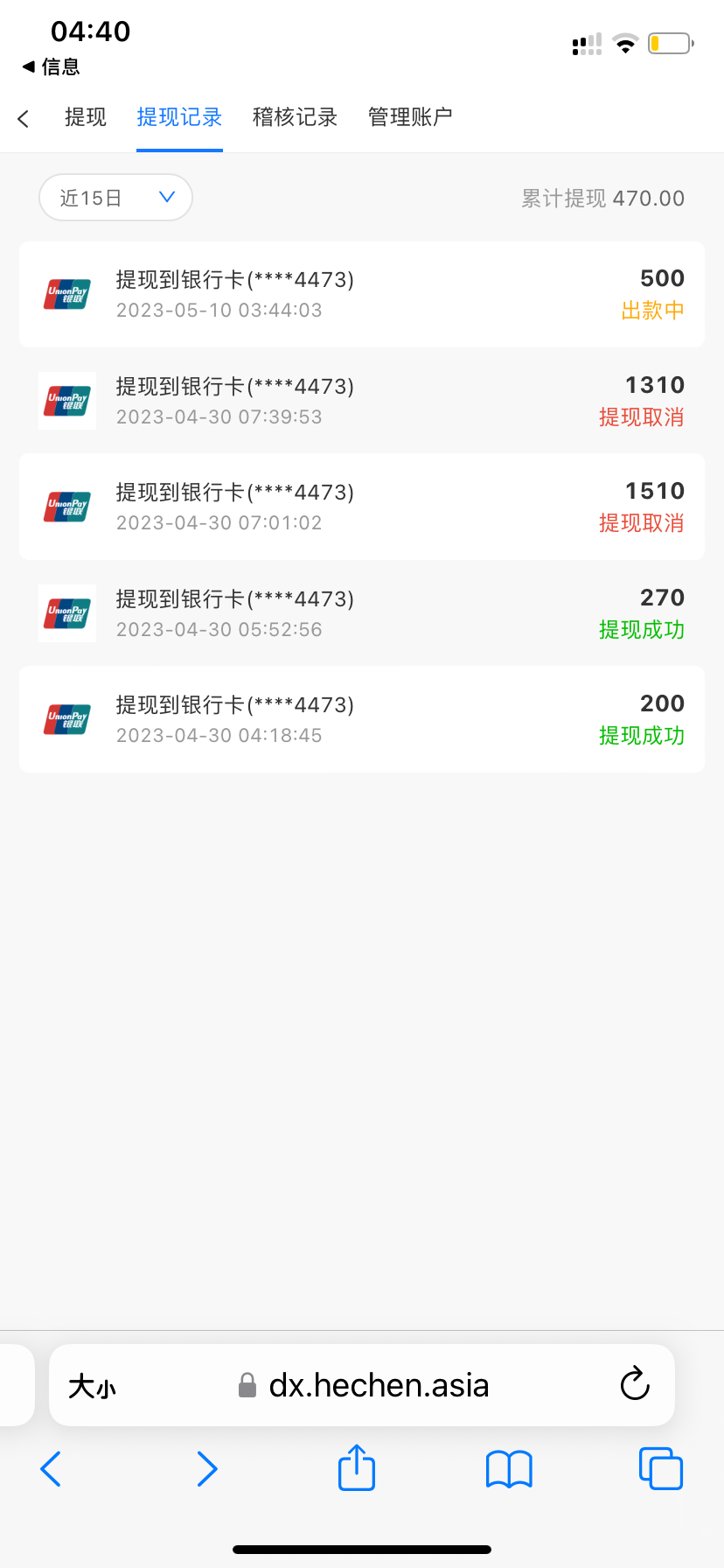Image resolution: width=724 pixels, height=1568 pixels.
Task: Show all open Safari tabs
Action: (x=660, y=1468)
